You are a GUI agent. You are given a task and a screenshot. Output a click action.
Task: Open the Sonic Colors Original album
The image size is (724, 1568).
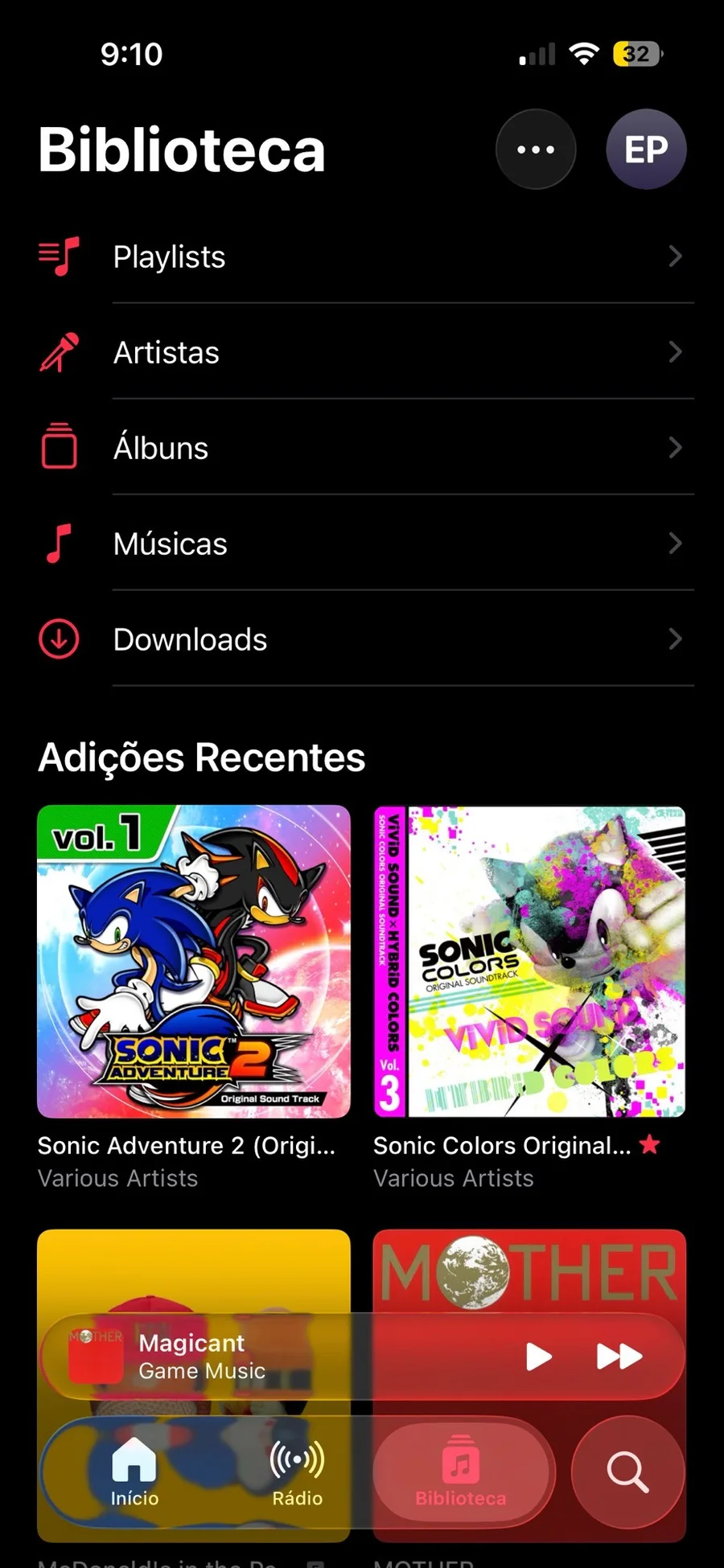tap(529, 962)
